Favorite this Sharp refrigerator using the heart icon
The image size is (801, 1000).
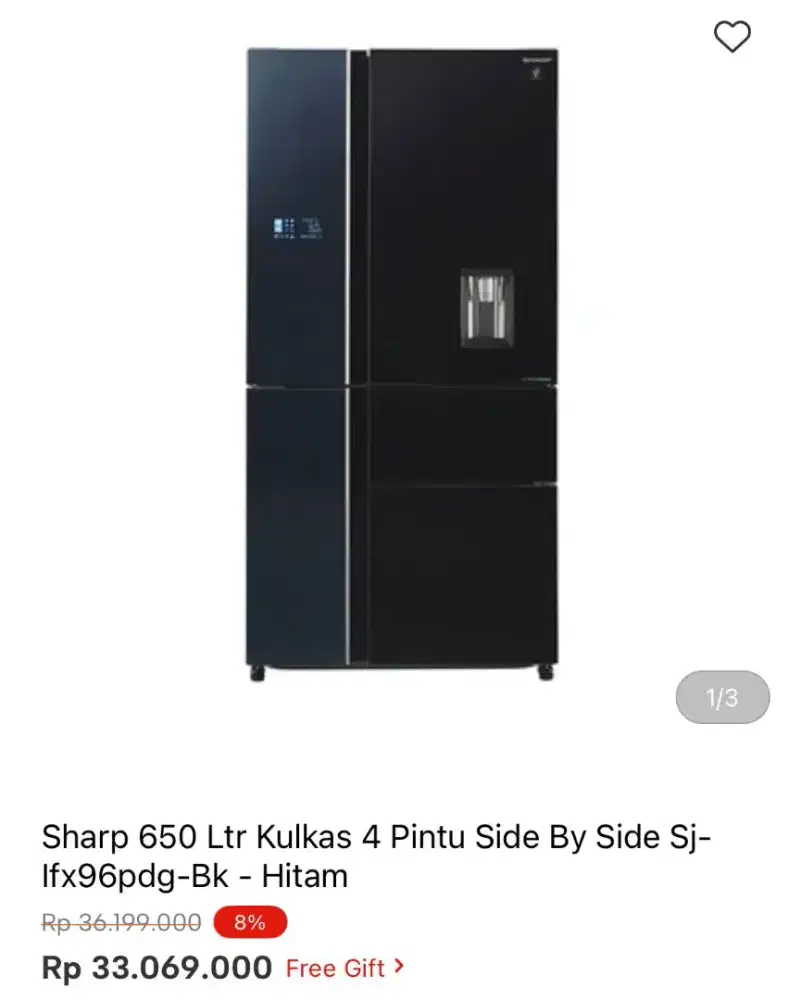pyautogui.click(x=733, y=38)
